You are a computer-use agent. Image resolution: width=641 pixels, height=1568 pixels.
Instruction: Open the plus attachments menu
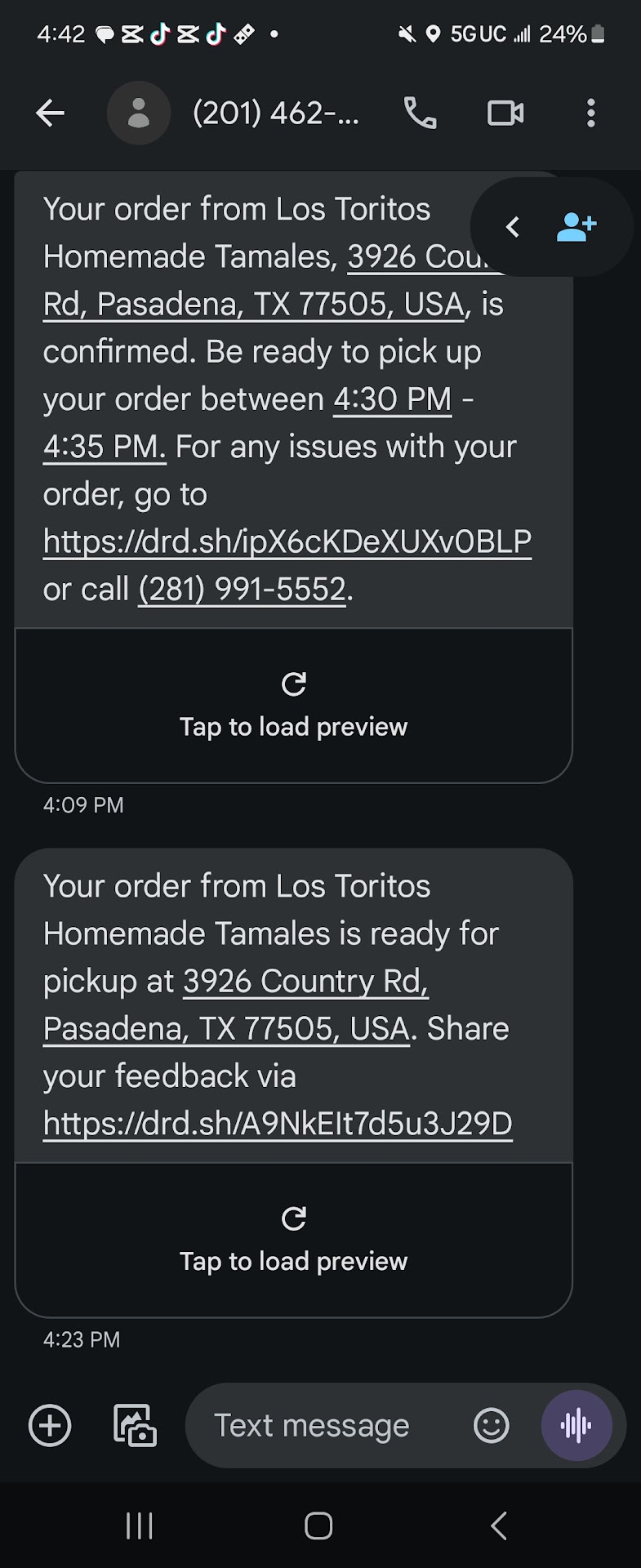tap(50, 1426)
